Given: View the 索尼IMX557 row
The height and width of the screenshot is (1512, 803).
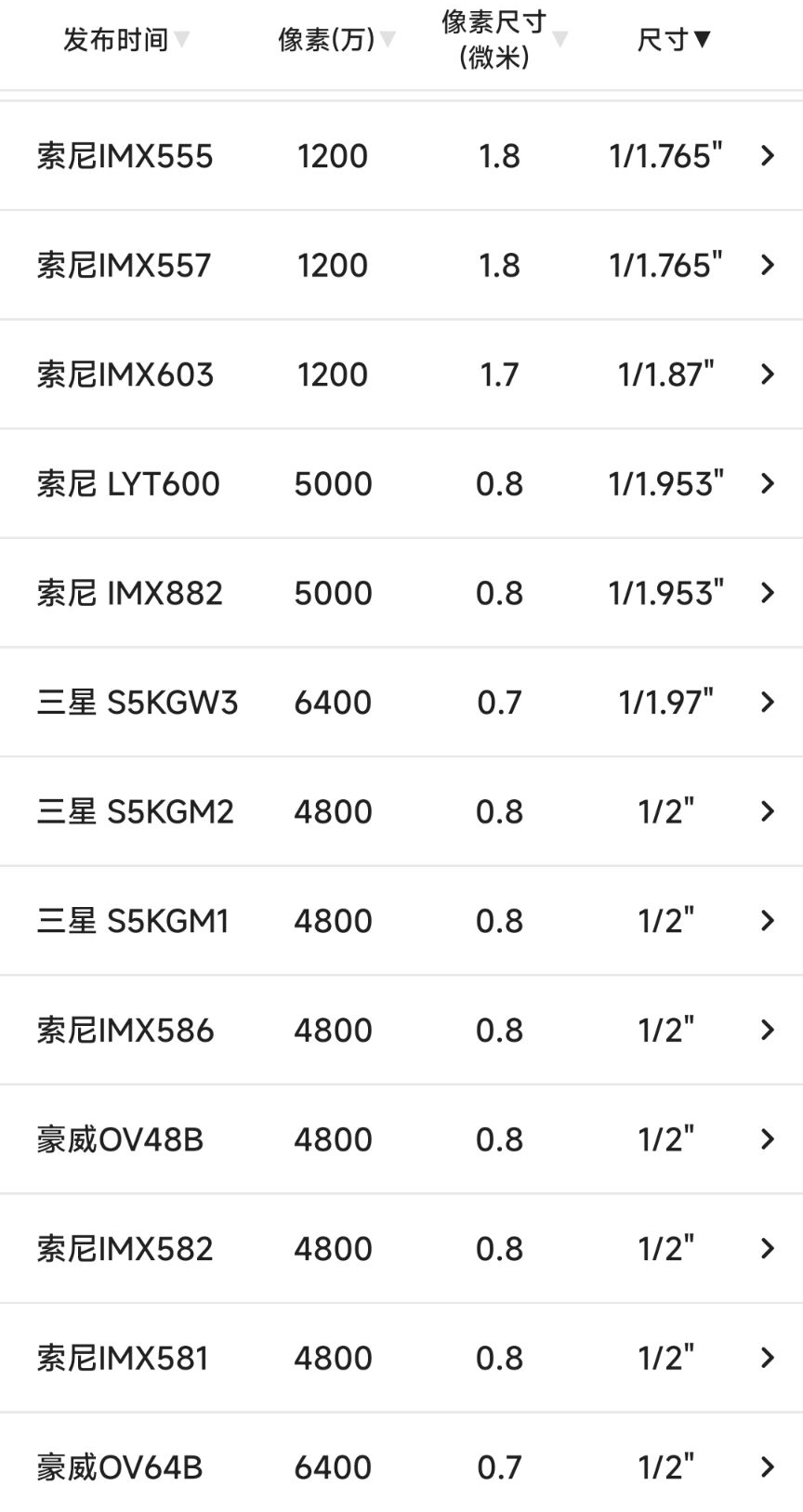Looking at the screenshot, I should point(401,266).
